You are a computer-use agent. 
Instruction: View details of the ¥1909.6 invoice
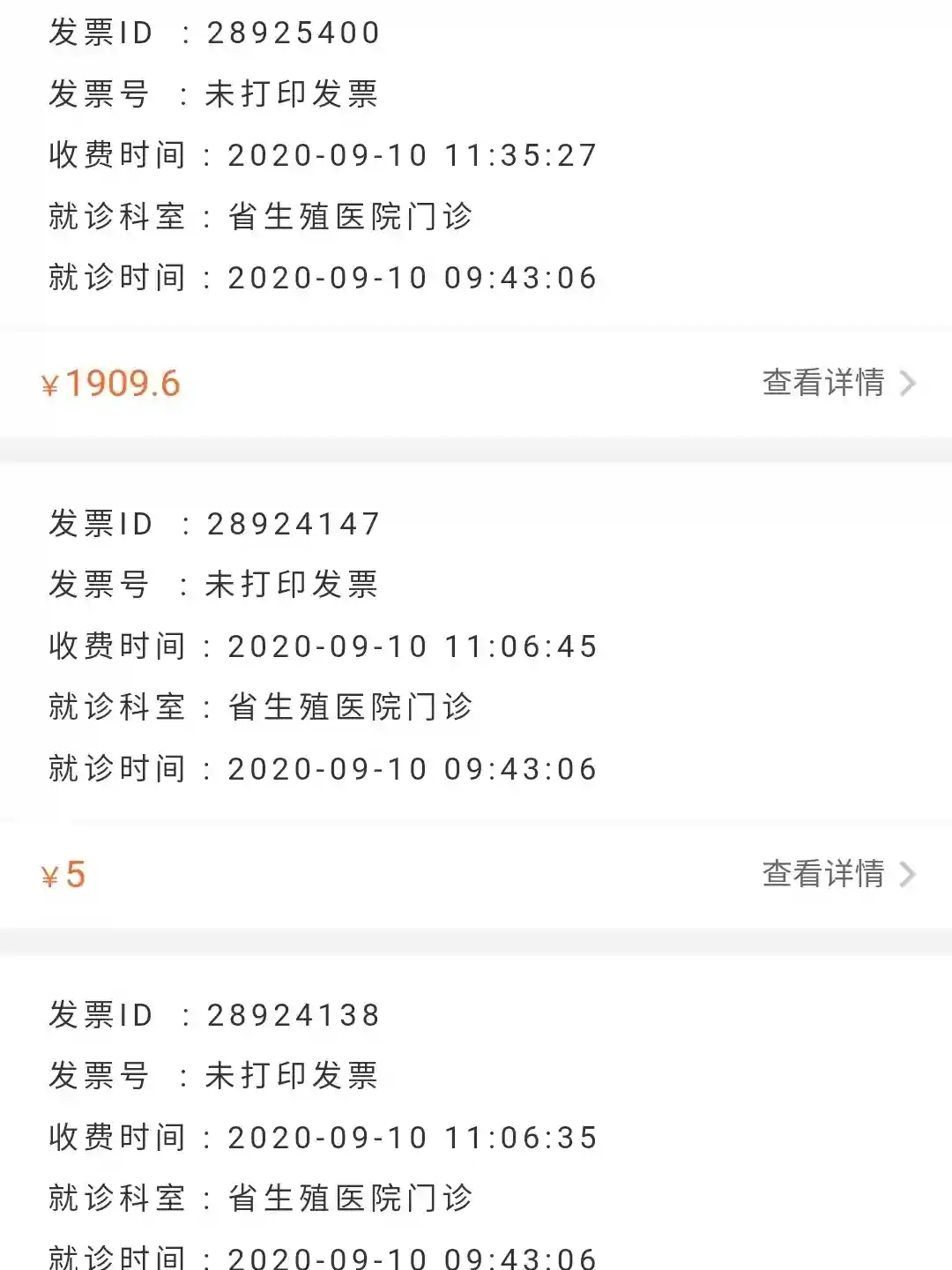coord(837,383)
